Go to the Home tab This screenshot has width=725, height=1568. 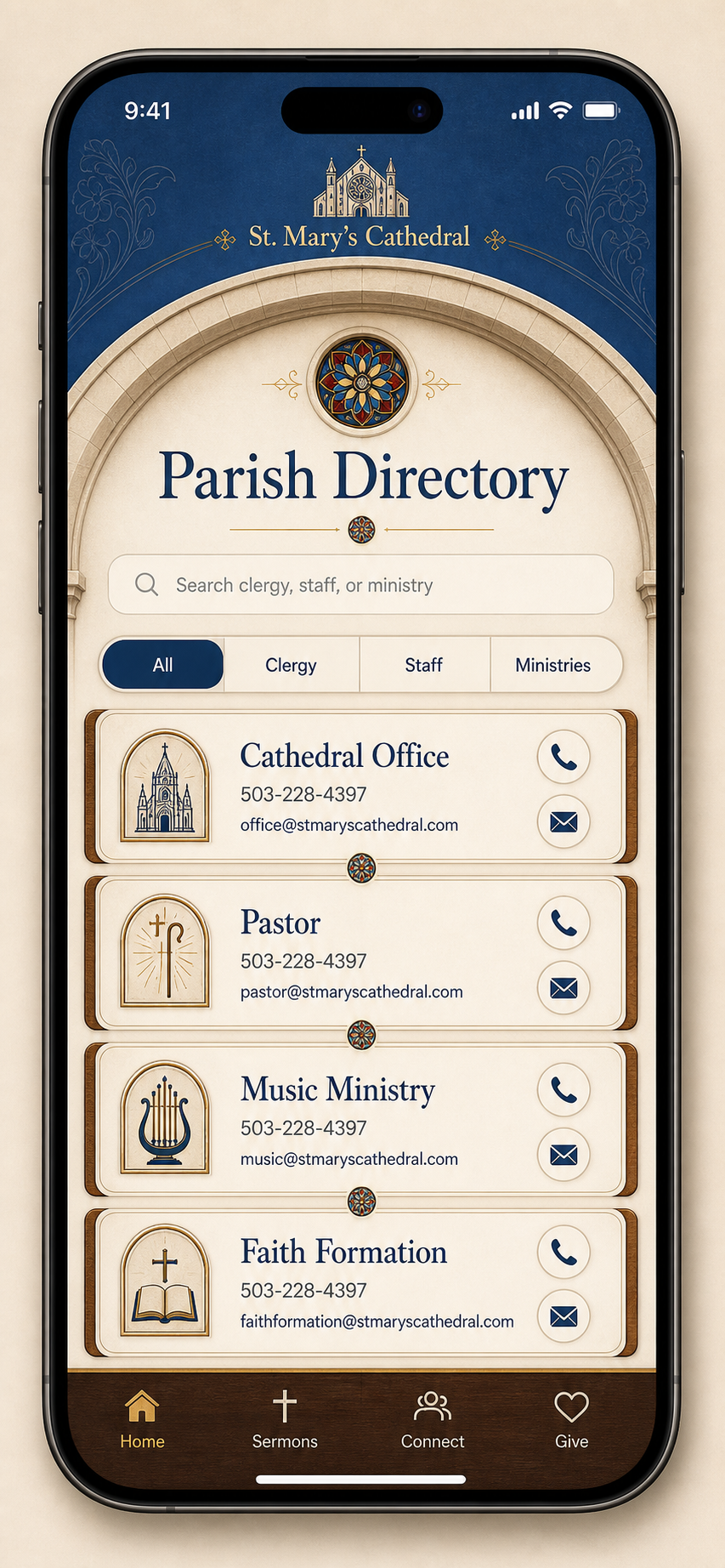[142, 1420]
